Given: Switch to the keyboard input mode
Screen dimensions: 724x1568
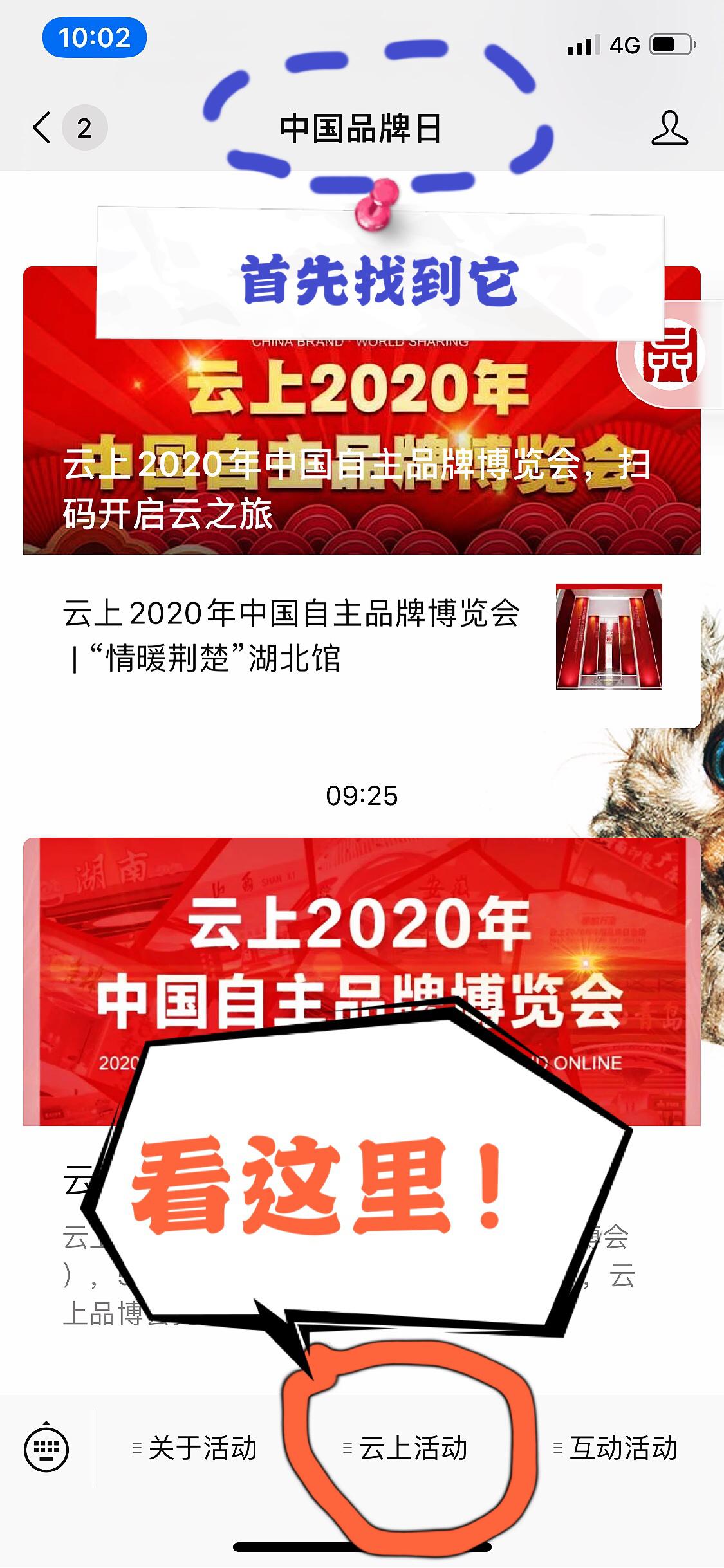Looking at the screenshot, I should (46, 1448).
